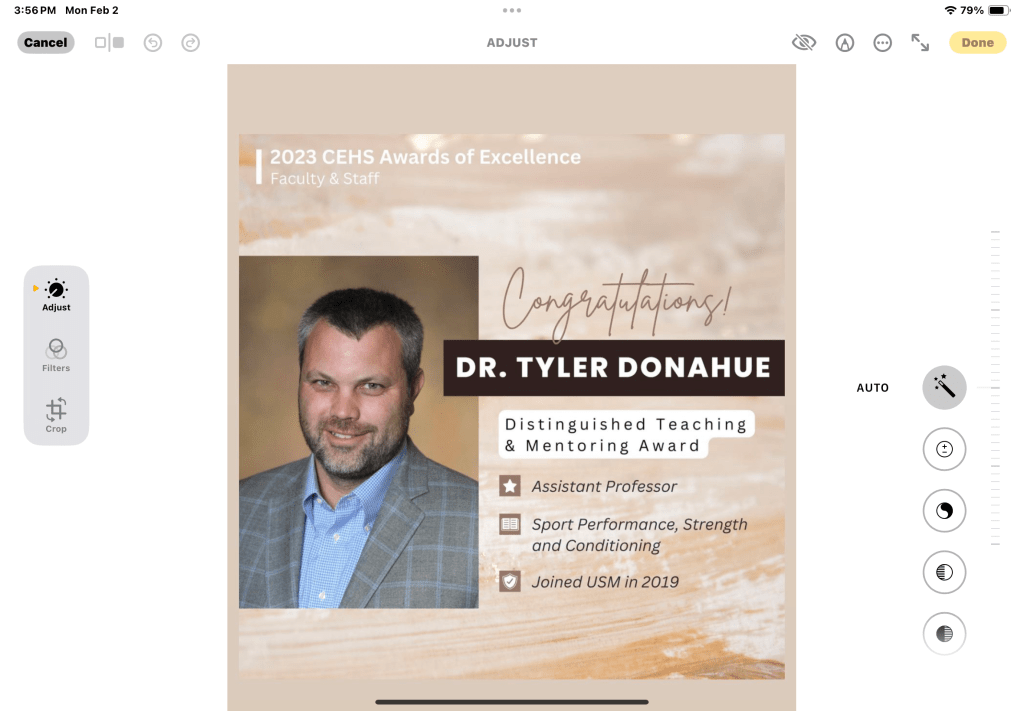
Task: Open the more options ellipsis menu
Action: coord(882,43)
